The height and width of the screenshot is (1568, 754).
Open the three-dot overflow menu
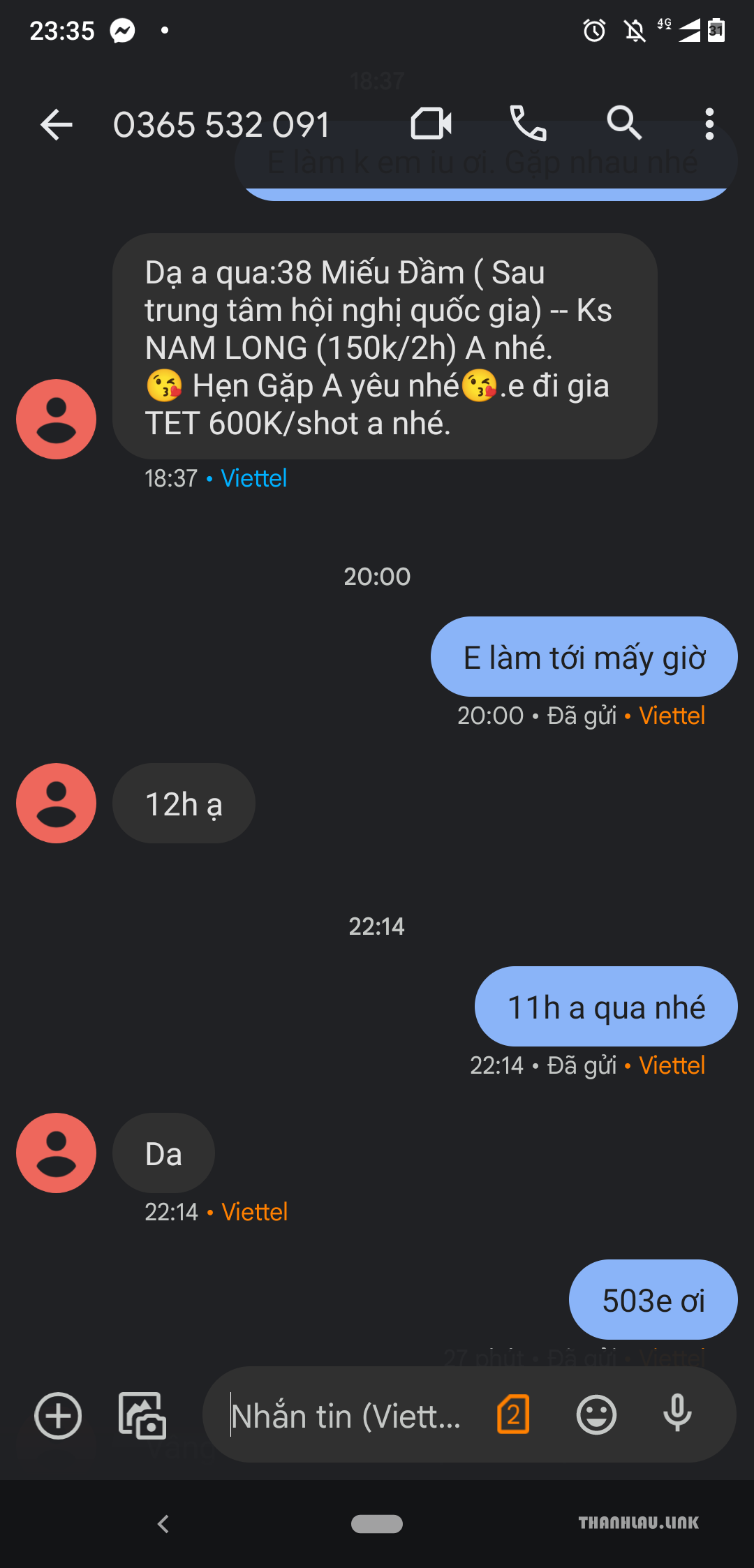pyautogui.click(x=709, y=124)
